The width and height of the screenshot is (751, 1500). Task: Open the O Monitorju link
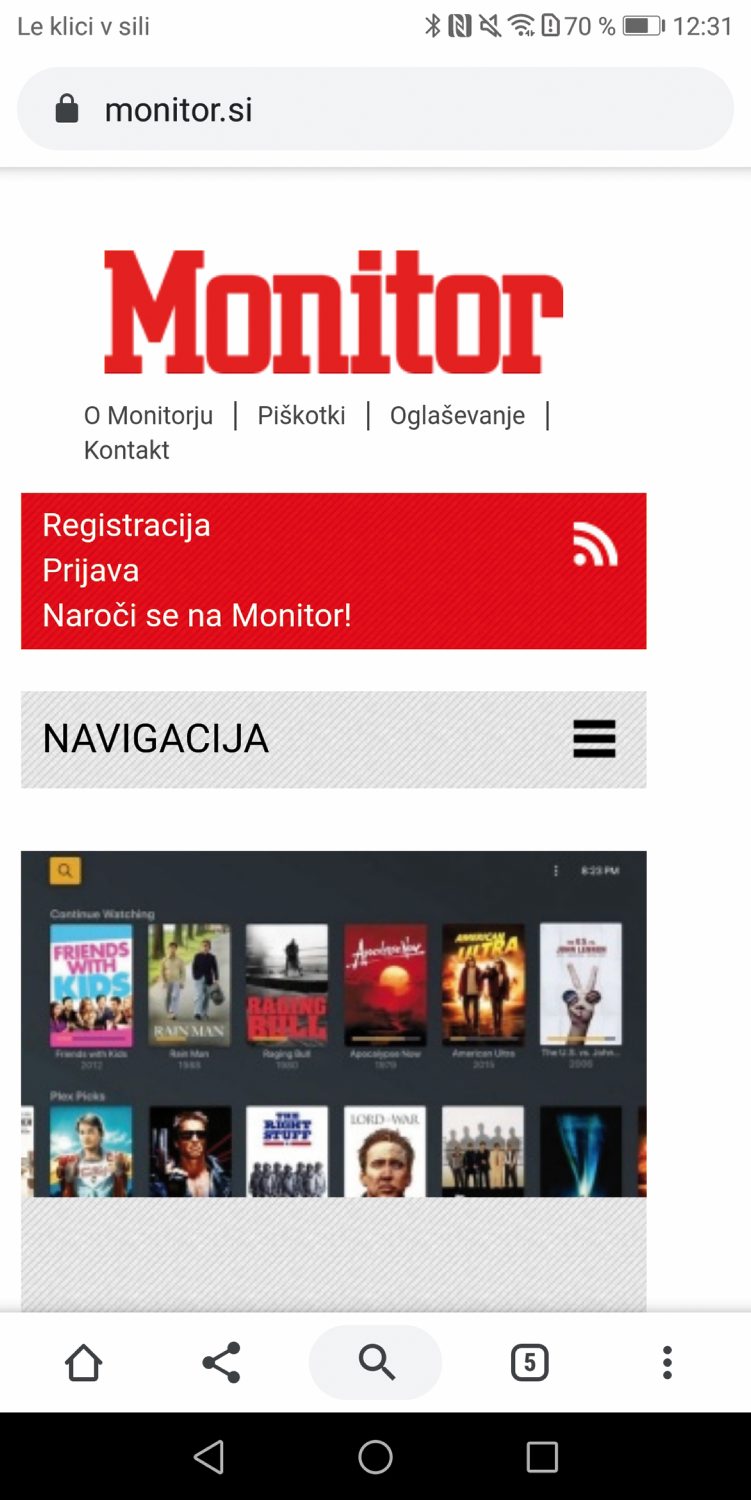pyautogui.click(x=148, y=415)
